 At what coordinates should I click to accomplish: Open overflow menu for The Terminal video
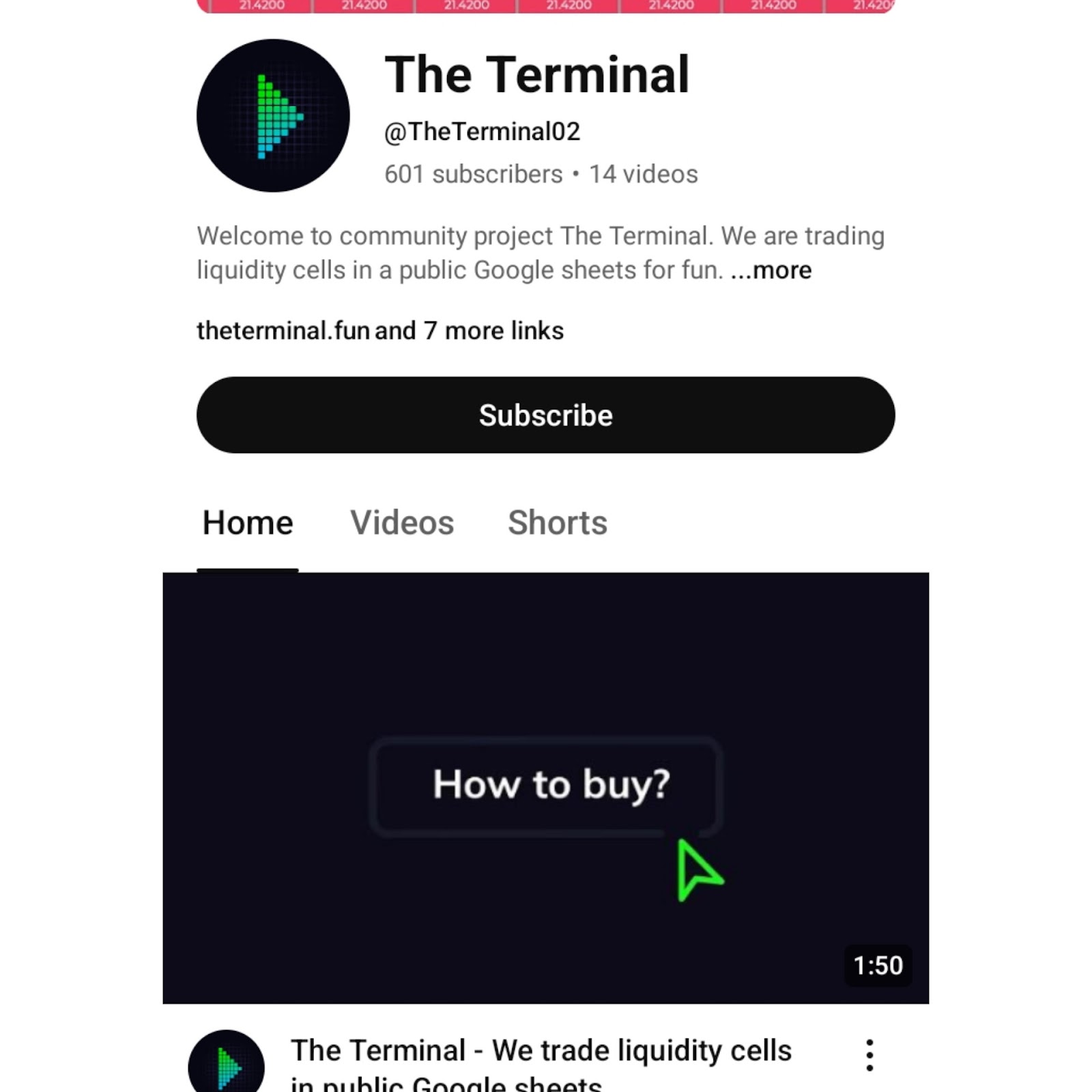point(869,1055)
